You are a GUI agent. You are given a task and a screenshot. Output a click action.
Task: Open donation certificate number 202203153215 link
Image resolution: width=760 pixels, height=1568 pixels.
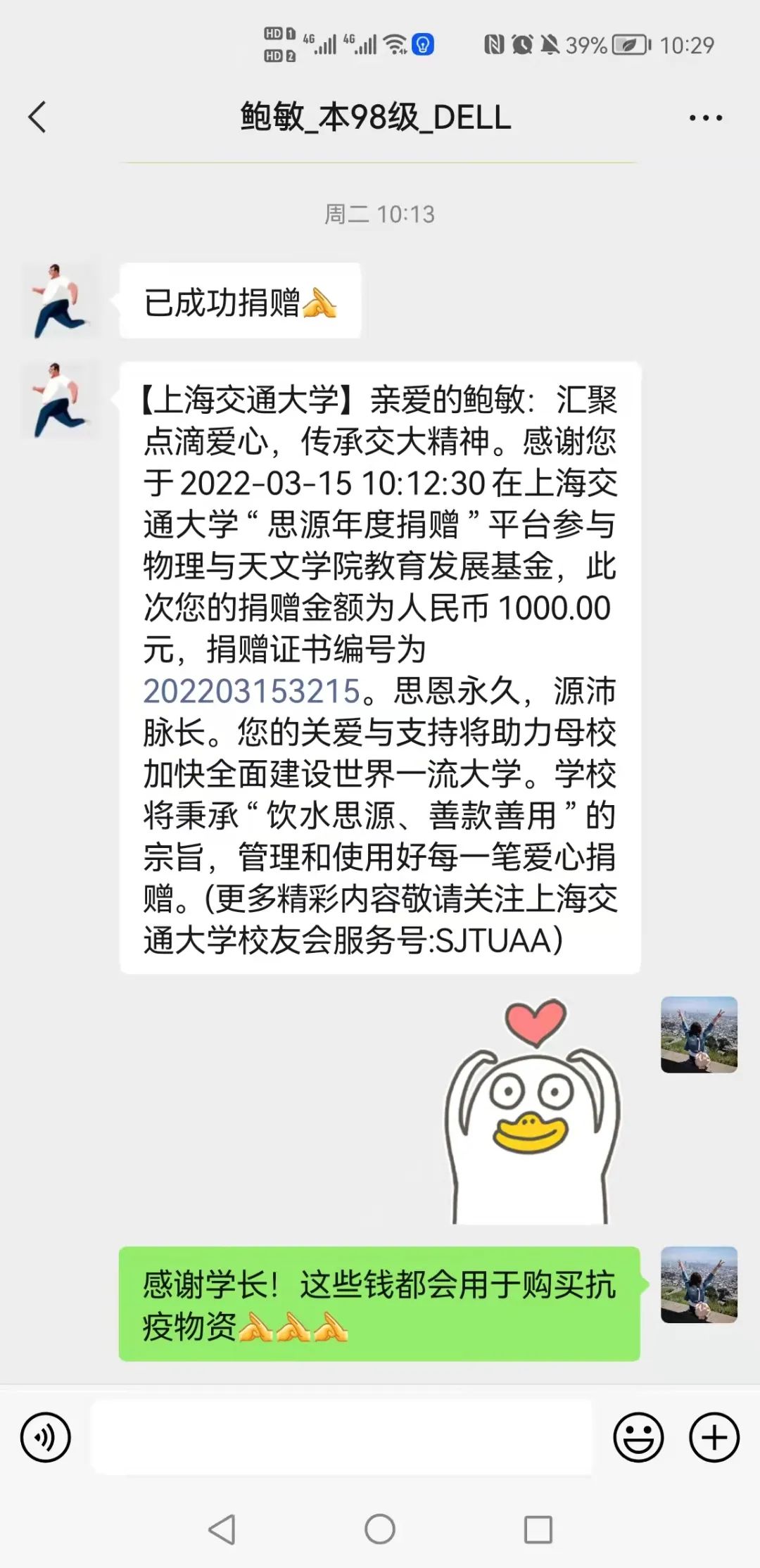point(252,691)
